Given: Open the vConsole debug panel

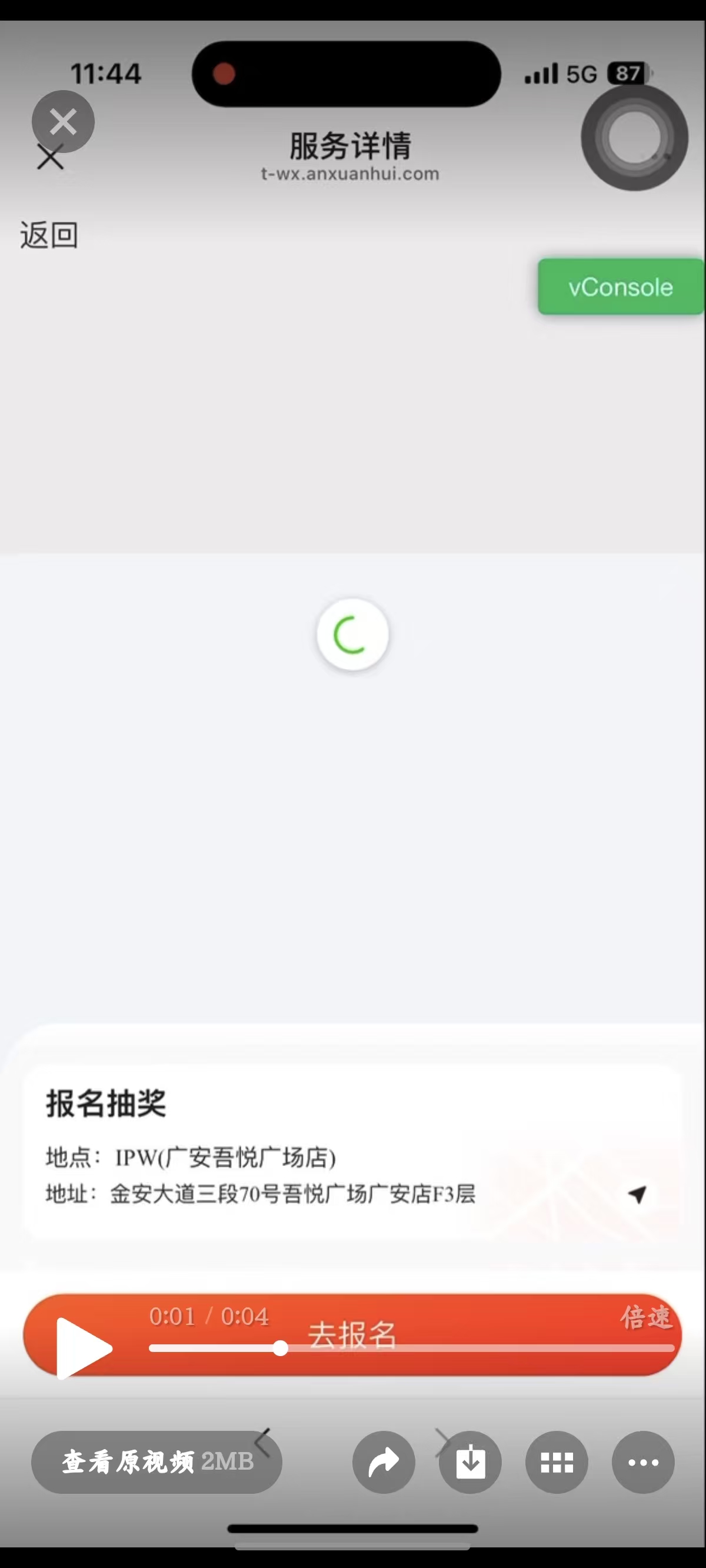Looking at the screenshot, I should tap(620, 286).
